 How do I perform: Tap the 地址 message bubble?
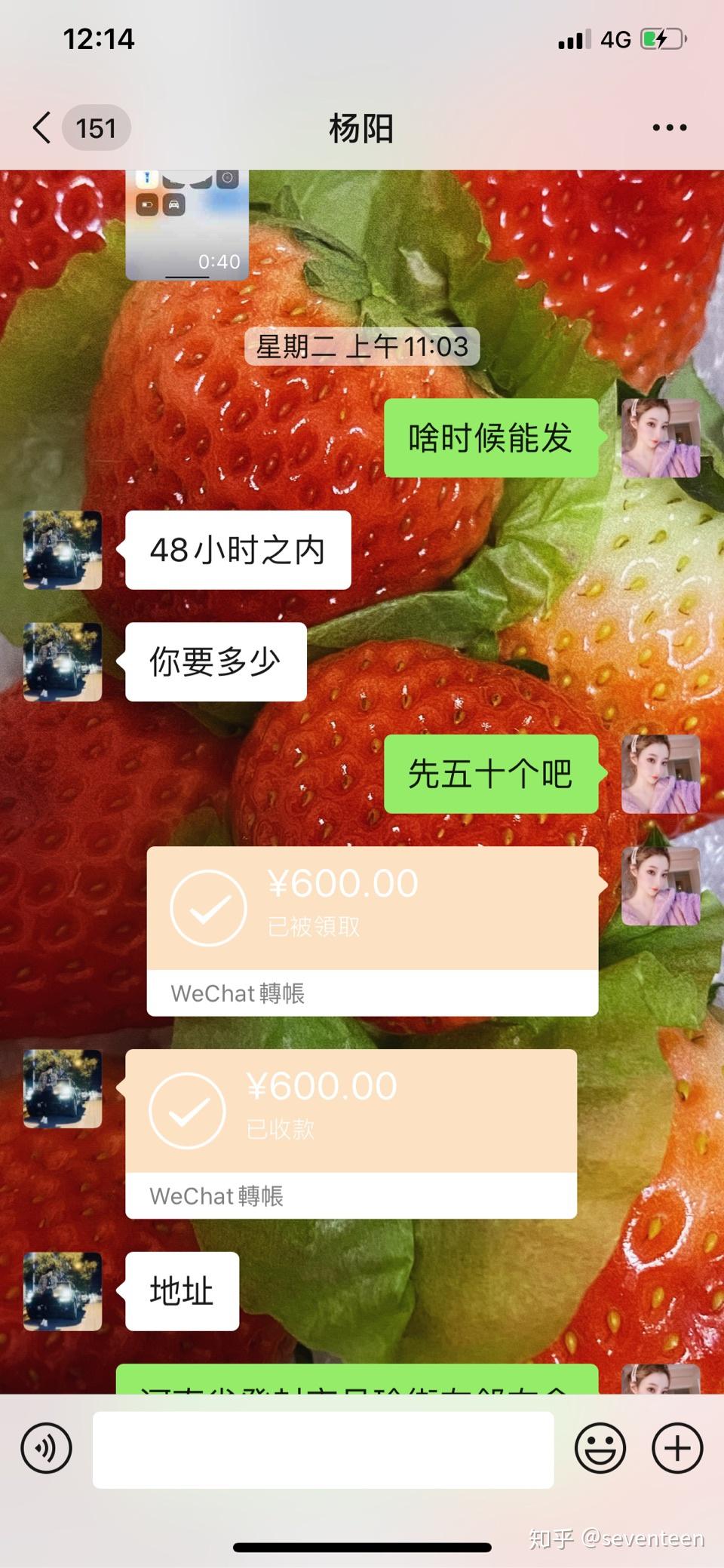pyautogui.click(x=180, y=1290)
